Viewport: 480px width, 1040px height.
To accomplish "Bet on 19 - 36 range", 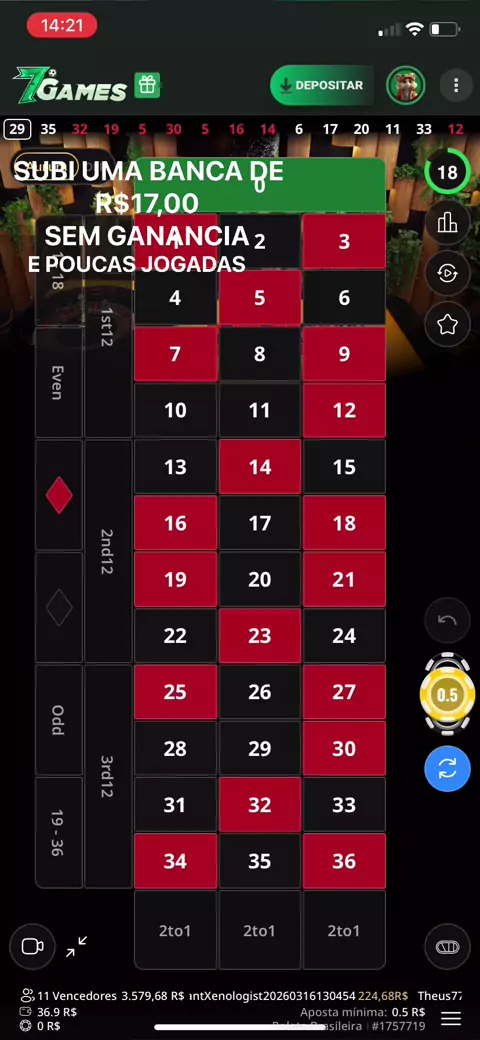I will (x=59, y=832).
